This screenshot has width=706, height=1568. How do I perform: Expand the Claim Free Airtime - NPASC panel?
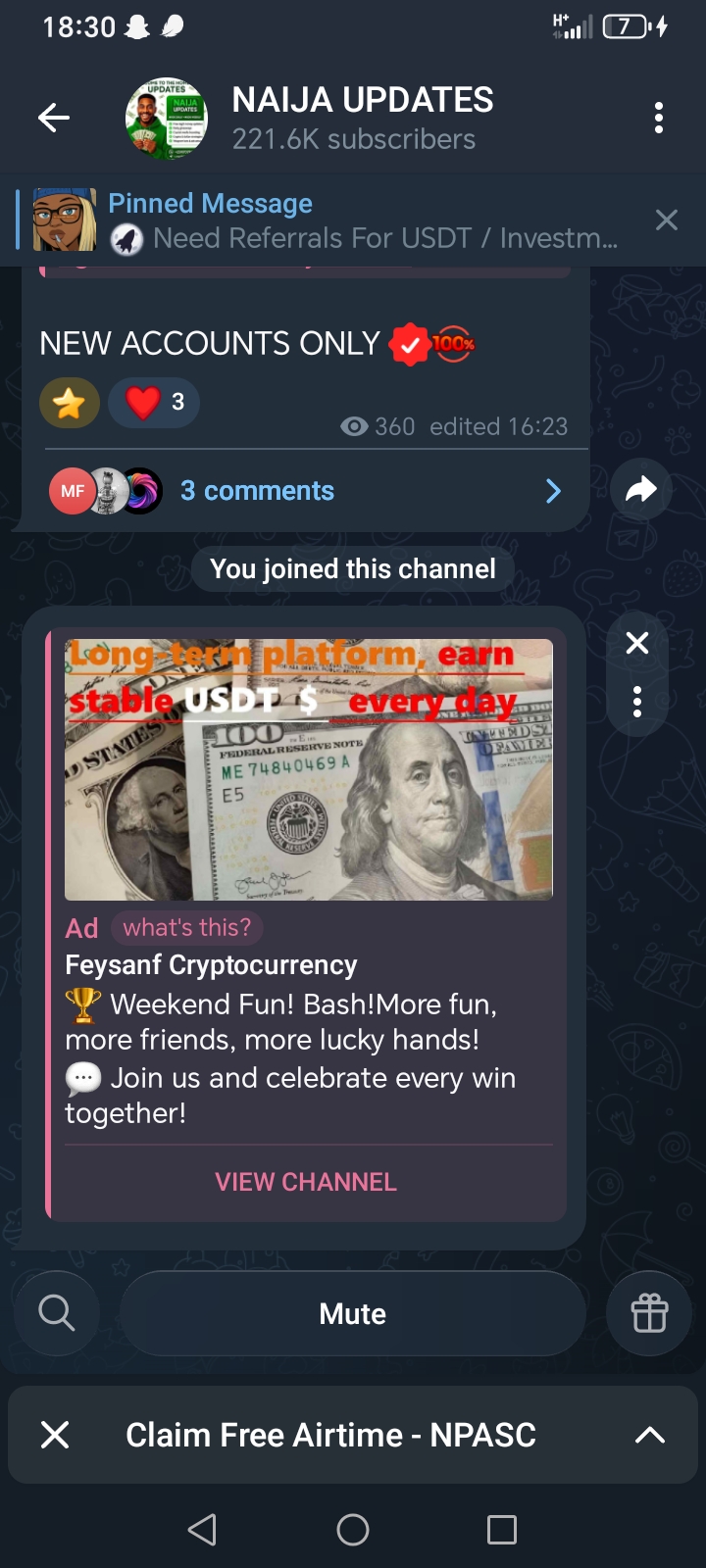[649, 1435]
